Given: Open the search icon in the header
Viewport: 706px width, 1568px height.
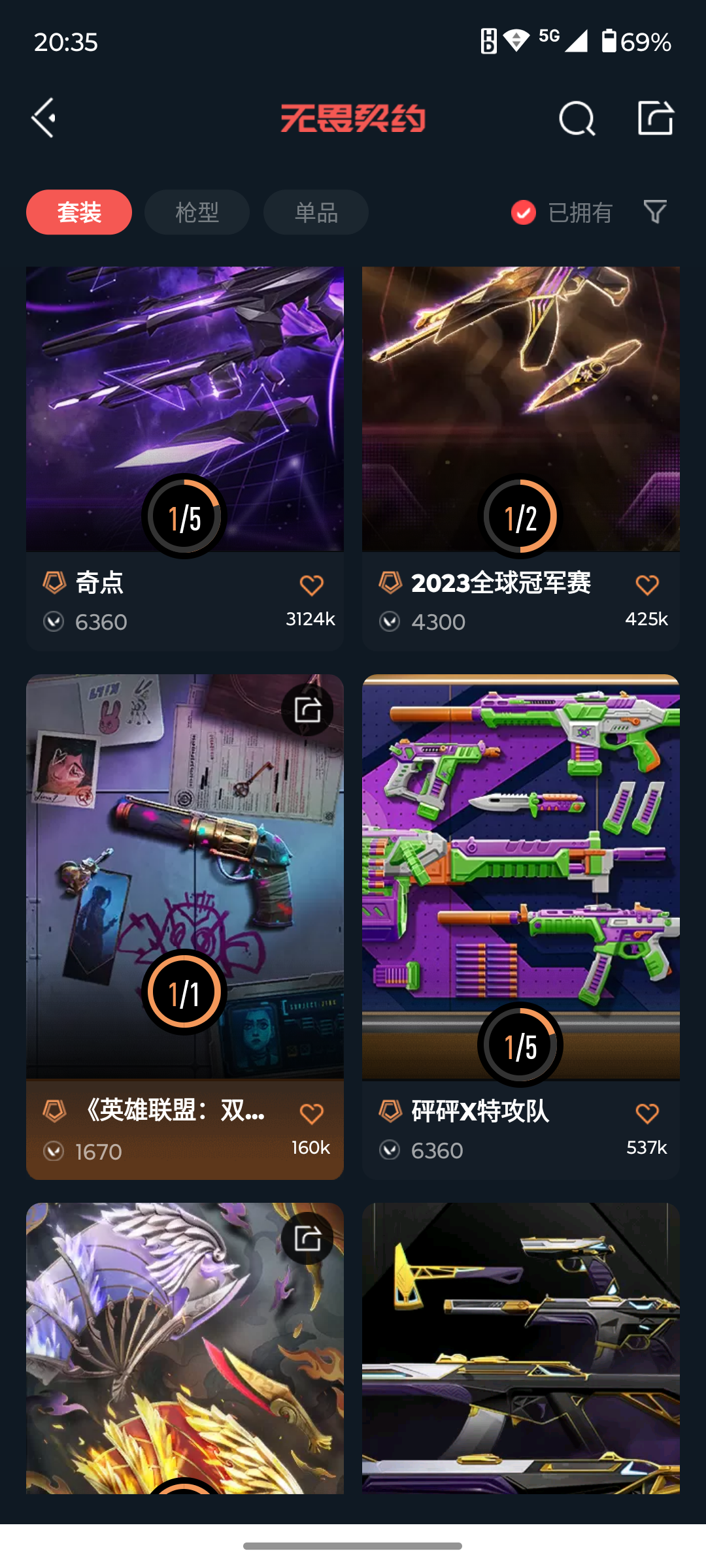Looking at the screenshot, I should (x=577, y=118).
